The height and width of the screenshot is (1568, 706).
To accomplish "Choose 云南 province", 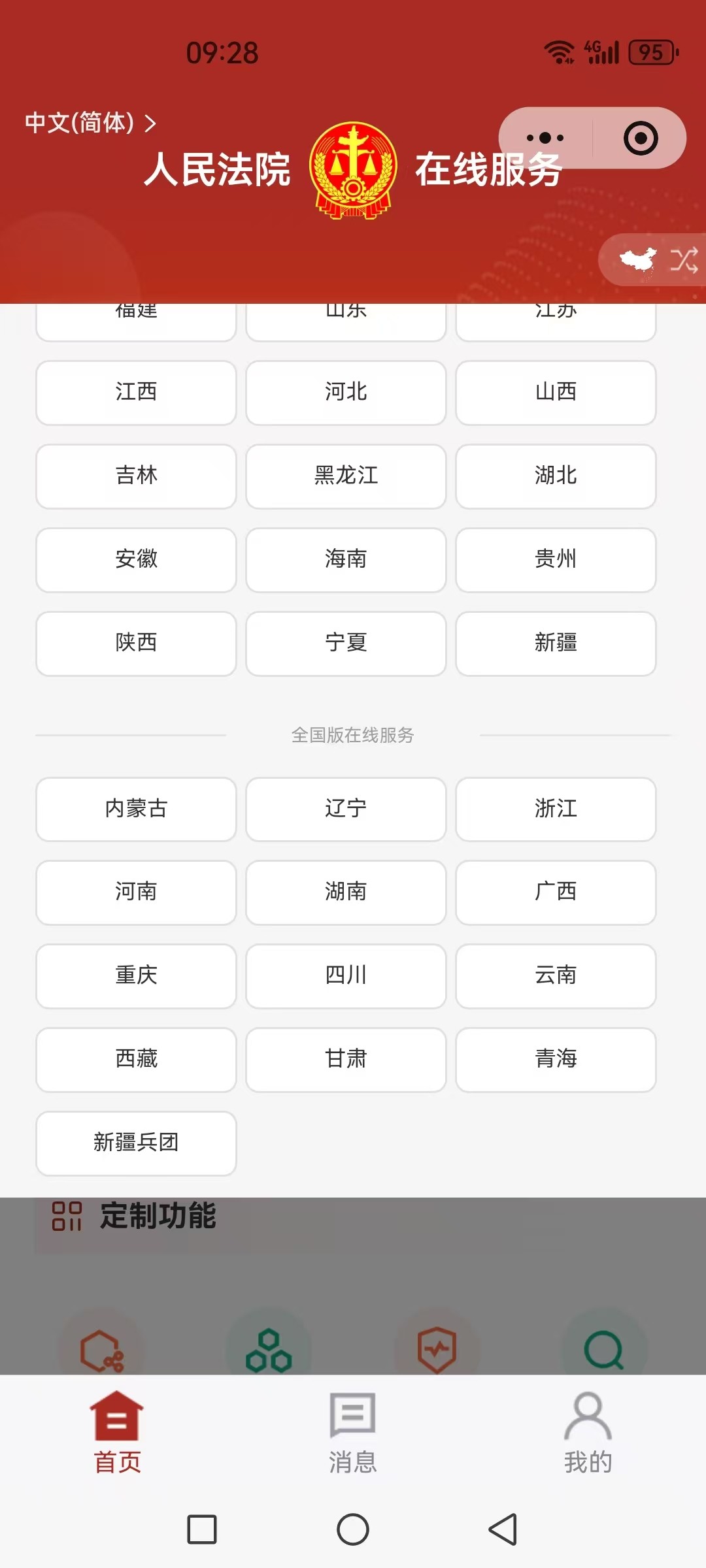I will pyautogui.click(x=556, y=976).
